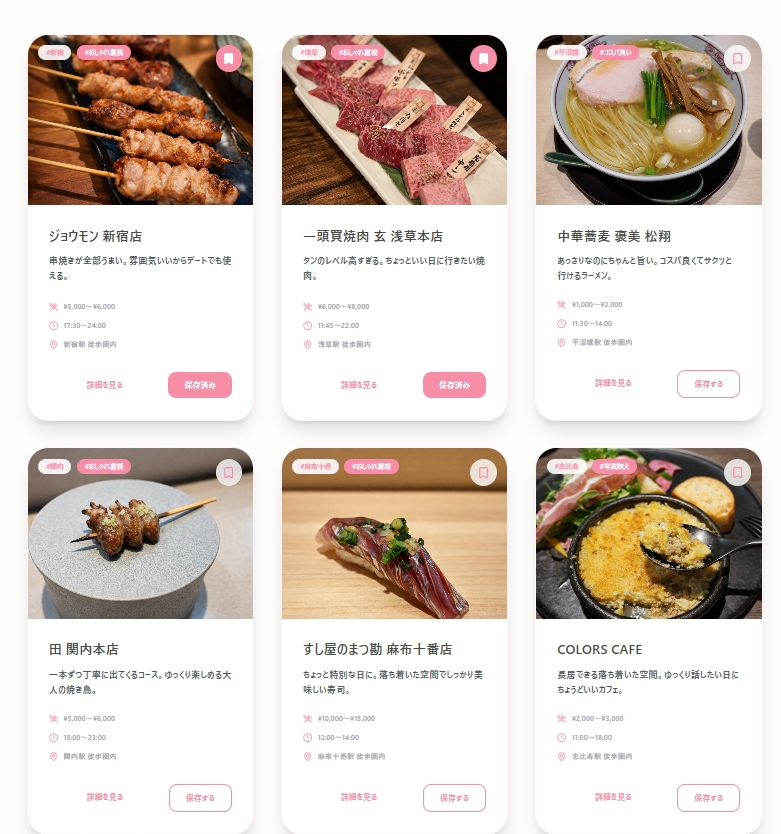781x834 pixels.
Task: Tap 保存する on すし屋のまつ勘 麻布十番店
Action: [x=454, y=797]
